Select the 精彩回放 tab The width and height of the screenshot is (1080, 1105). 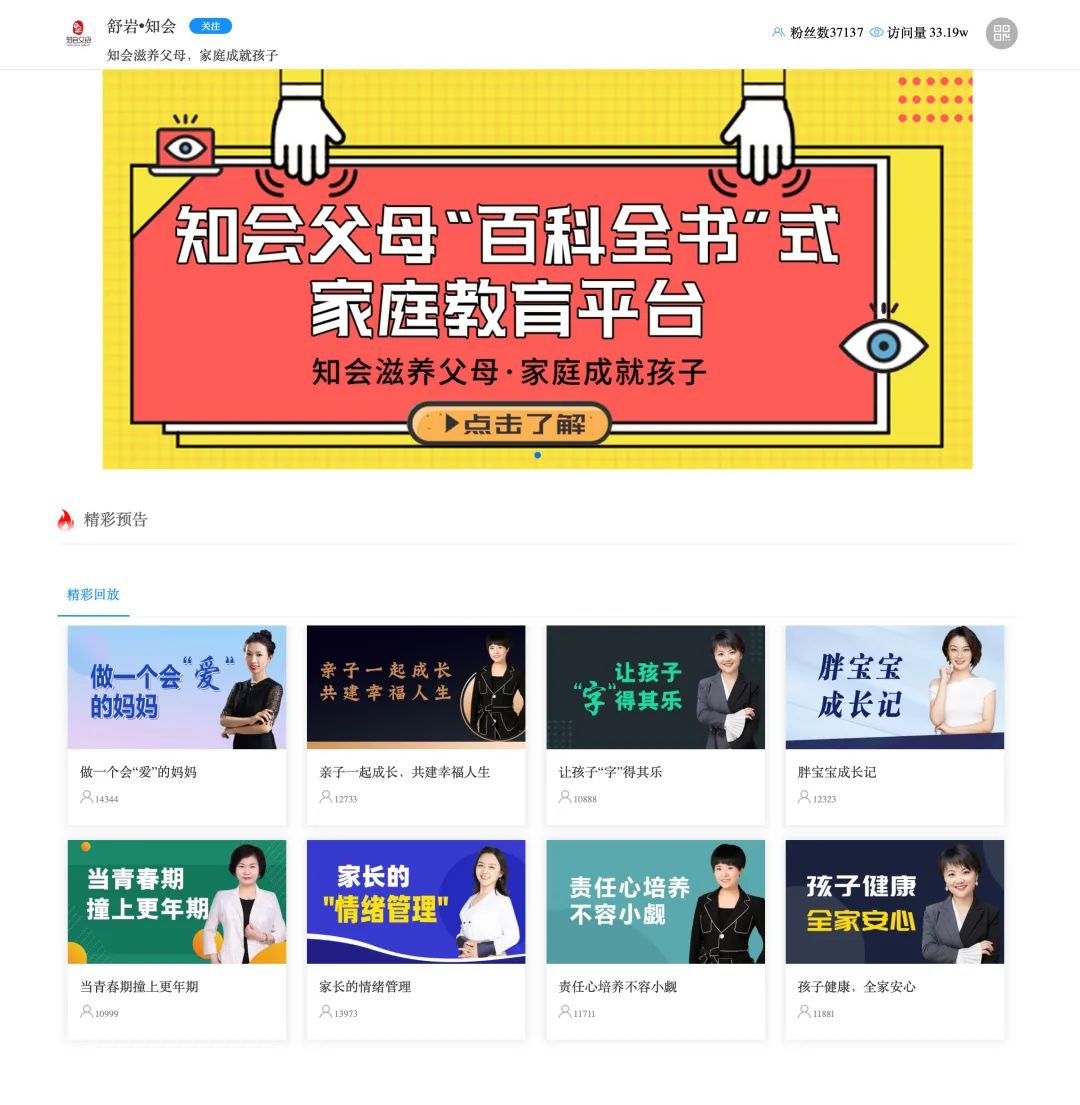93,594
